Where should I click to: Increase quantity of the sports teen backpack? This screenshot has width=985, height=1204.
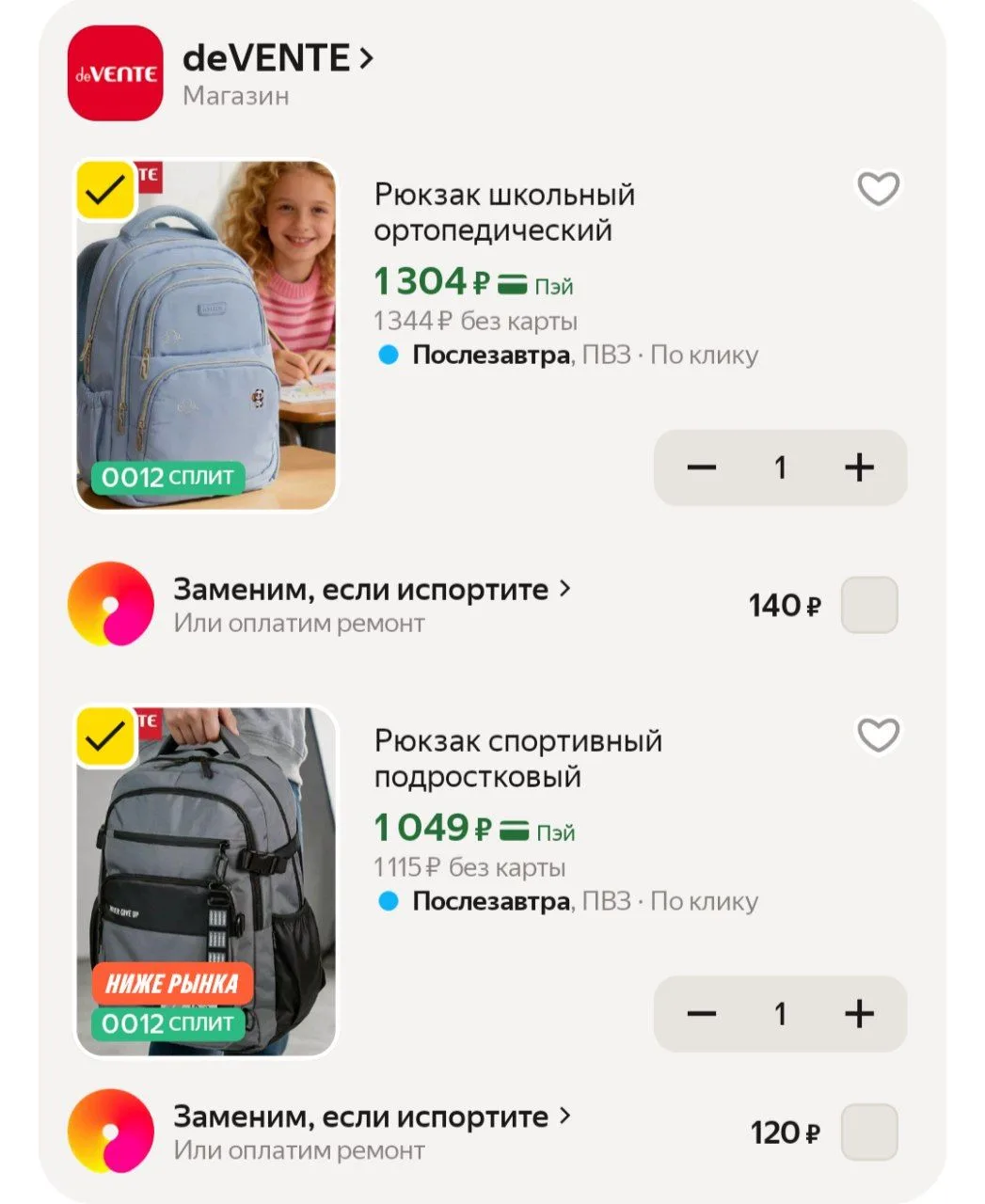point(859,1014)
